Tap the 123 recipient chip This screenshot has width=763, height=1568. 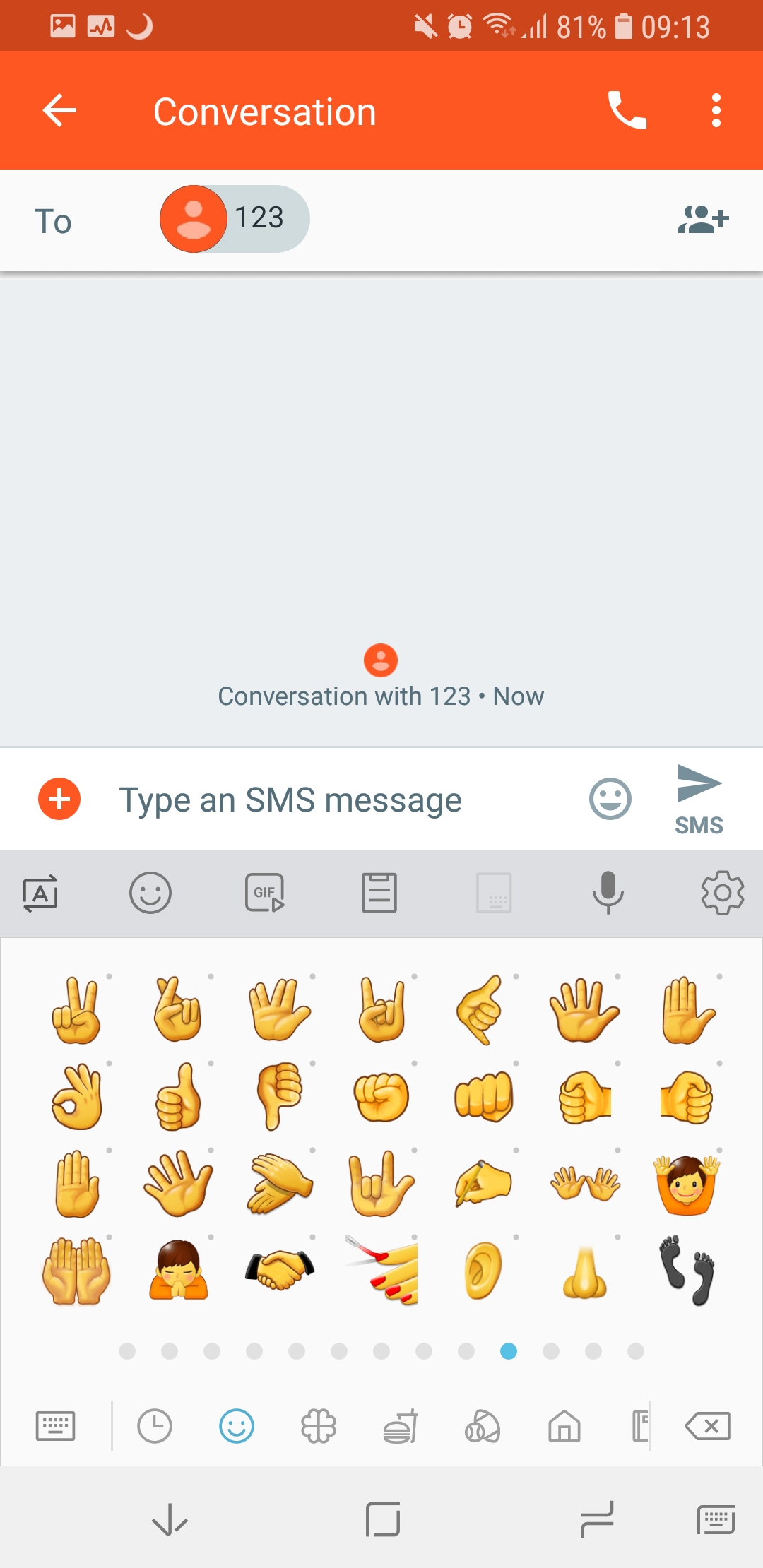235,219
